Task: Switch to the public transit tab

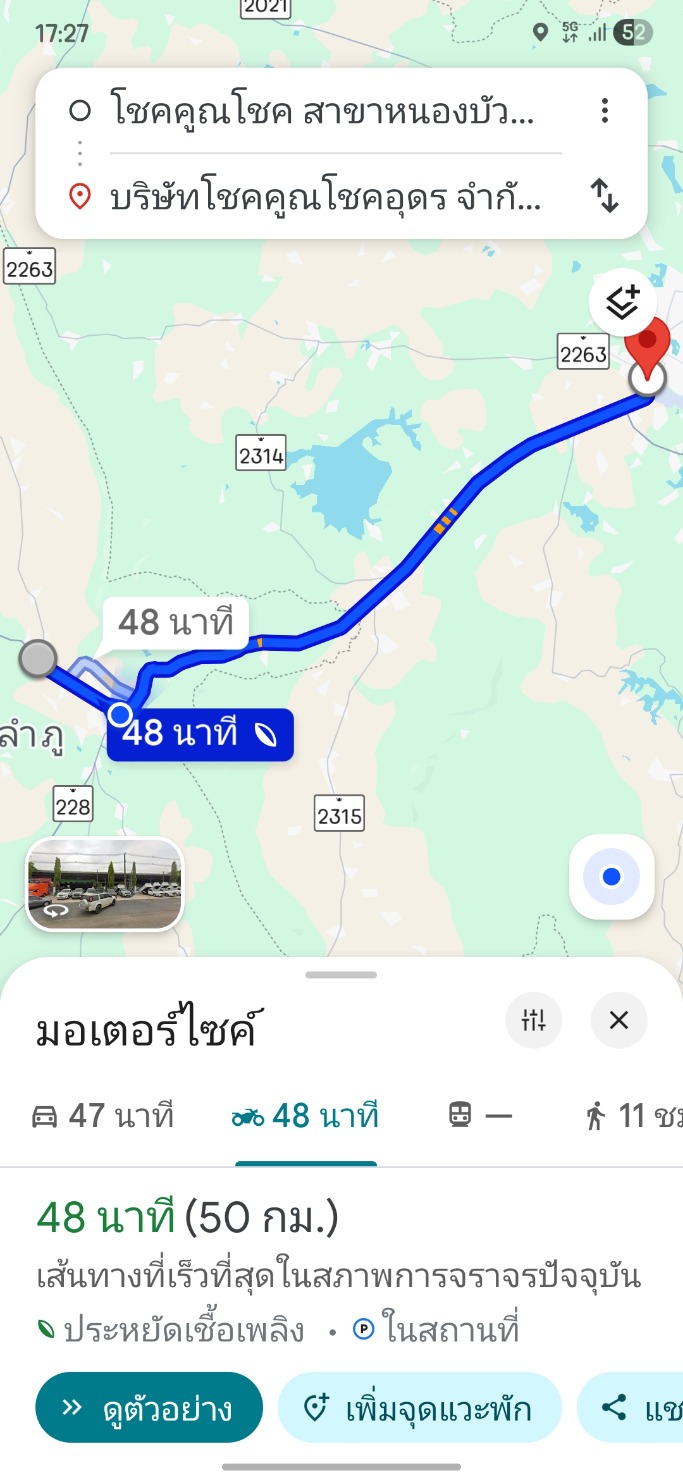Action: [480, 1115]
